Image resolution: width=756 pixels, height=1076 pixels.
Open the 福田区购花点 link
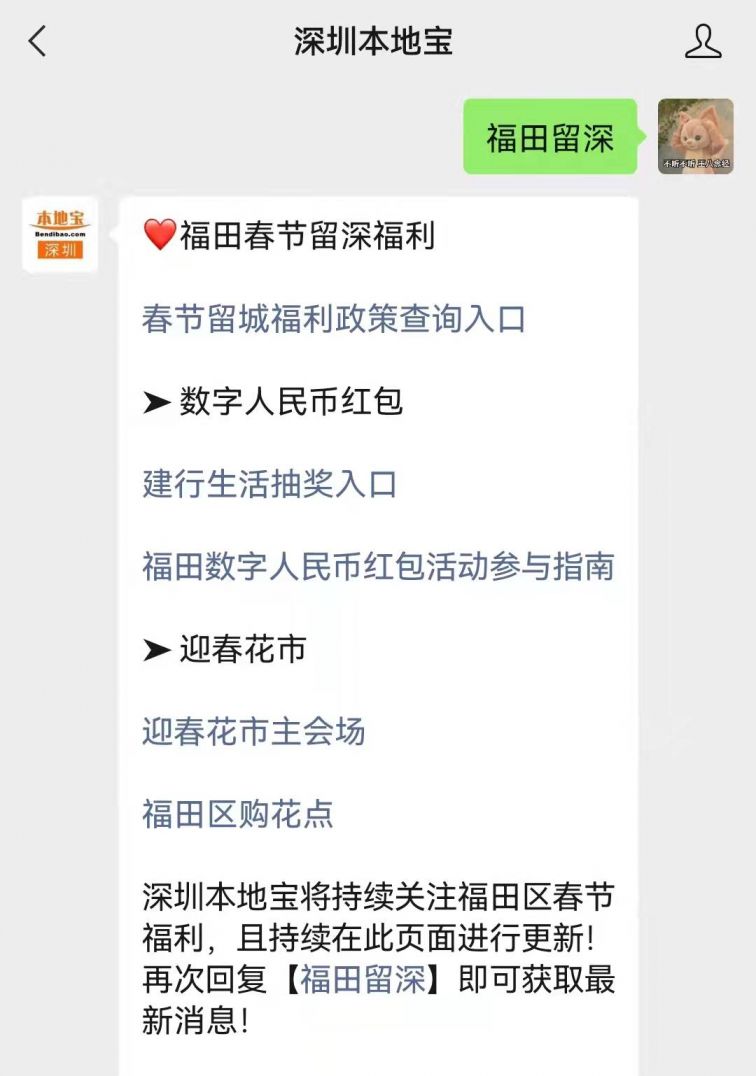click(238, 814)
